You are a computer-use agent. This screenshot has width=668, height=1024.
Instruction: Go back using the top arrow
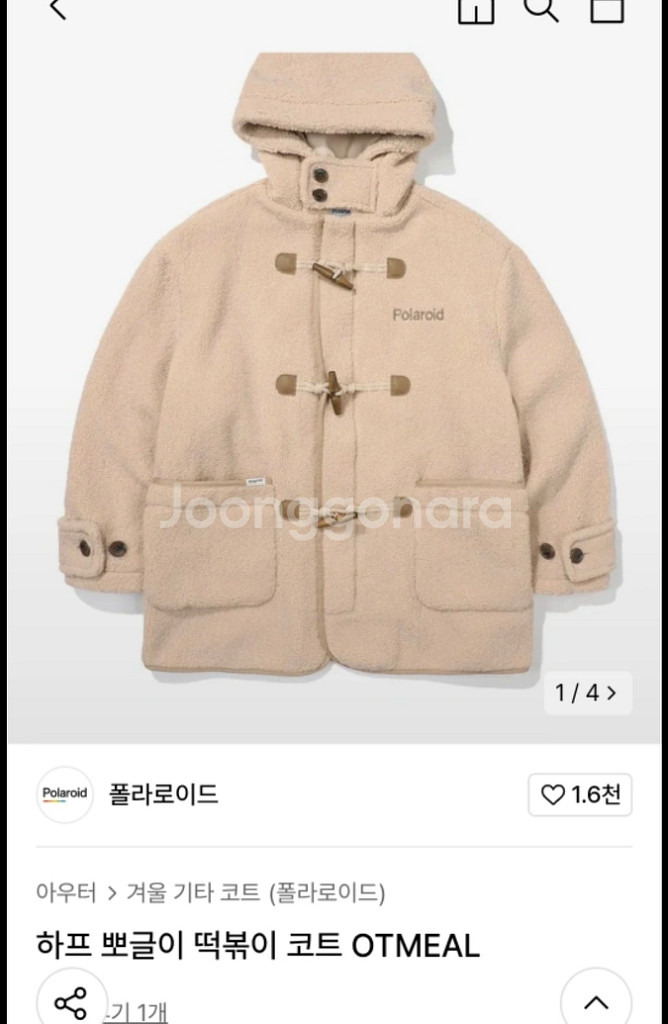pos(58,8)
